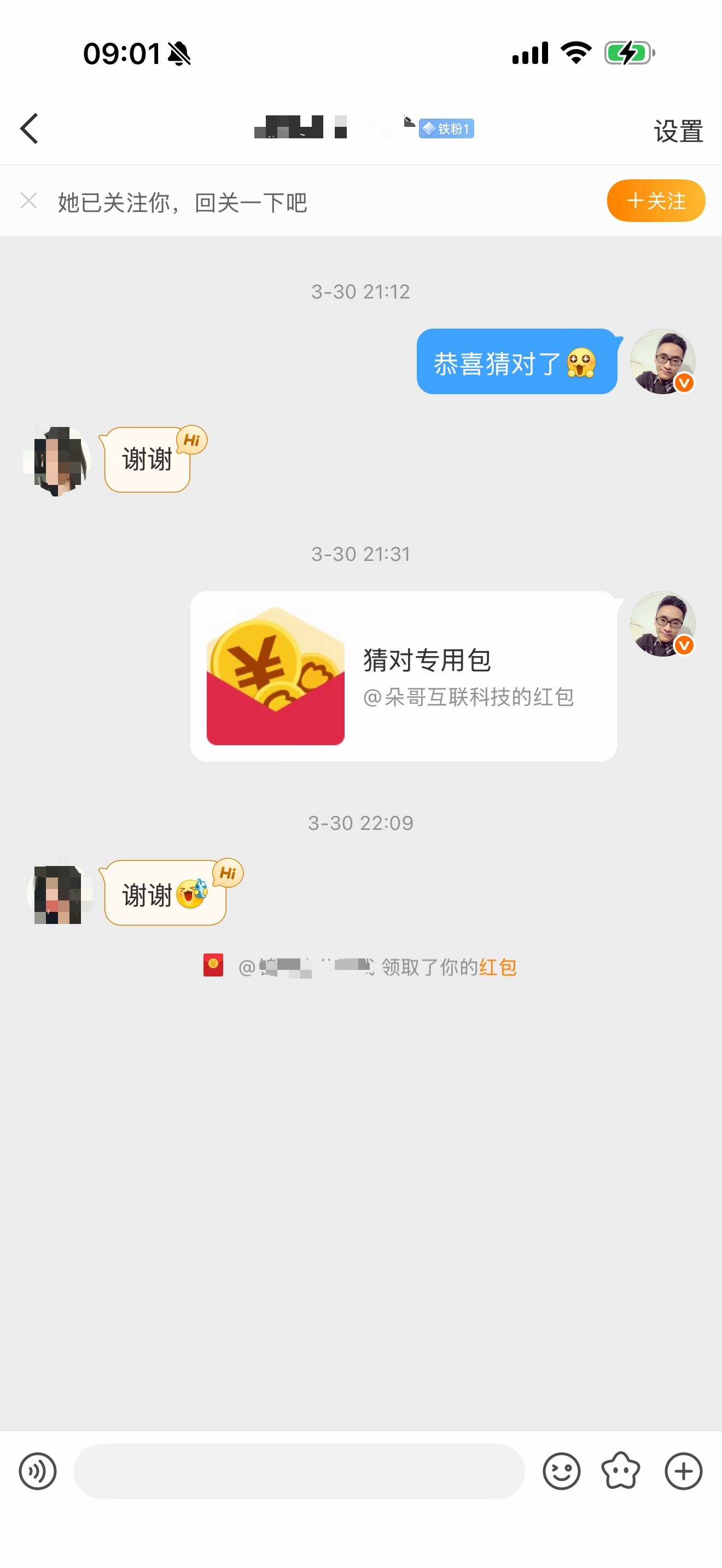Screen dimensions: 722x1568
Task: Tap your own profile avatar
Action: click(662, 361)
